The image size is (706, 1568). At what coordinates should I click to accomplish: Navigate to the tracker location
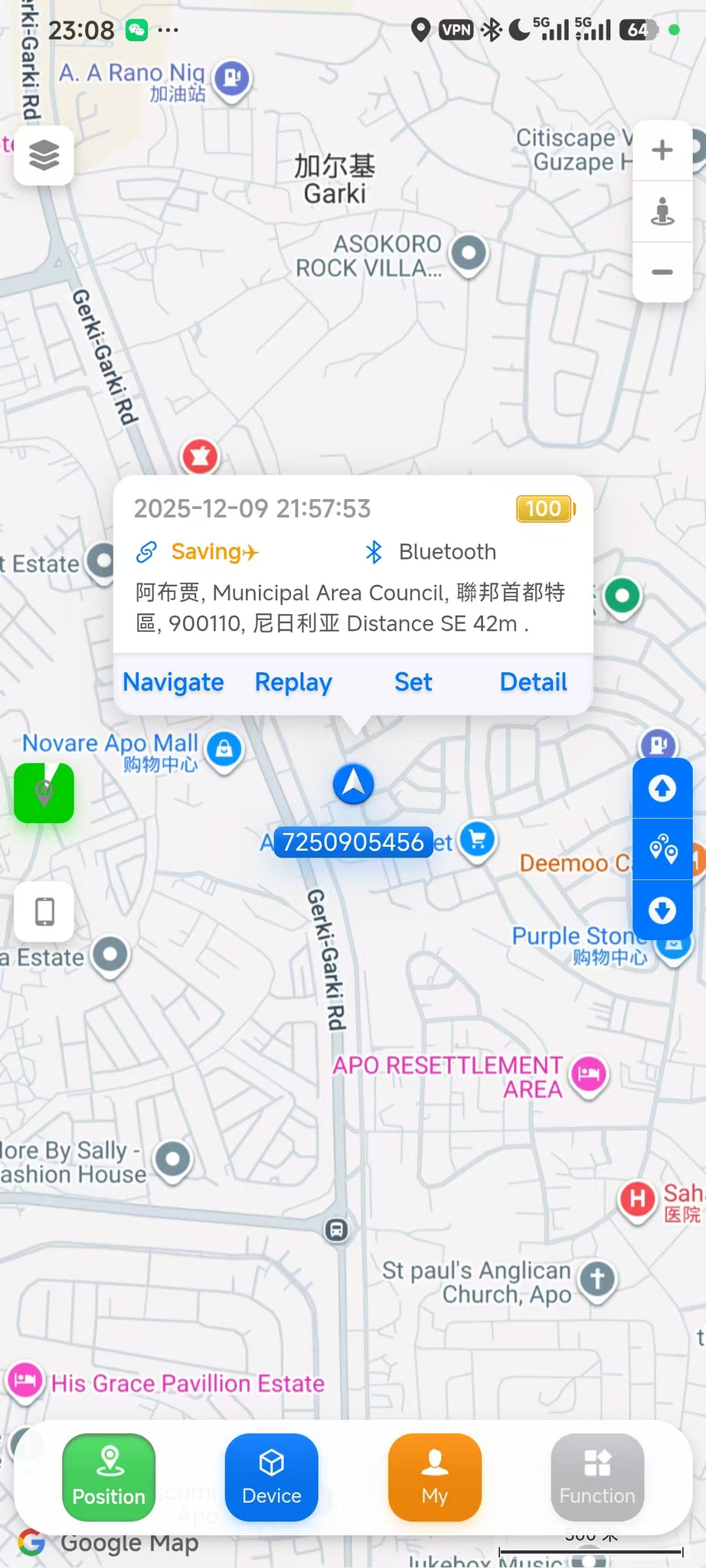[x=173, y=682]
